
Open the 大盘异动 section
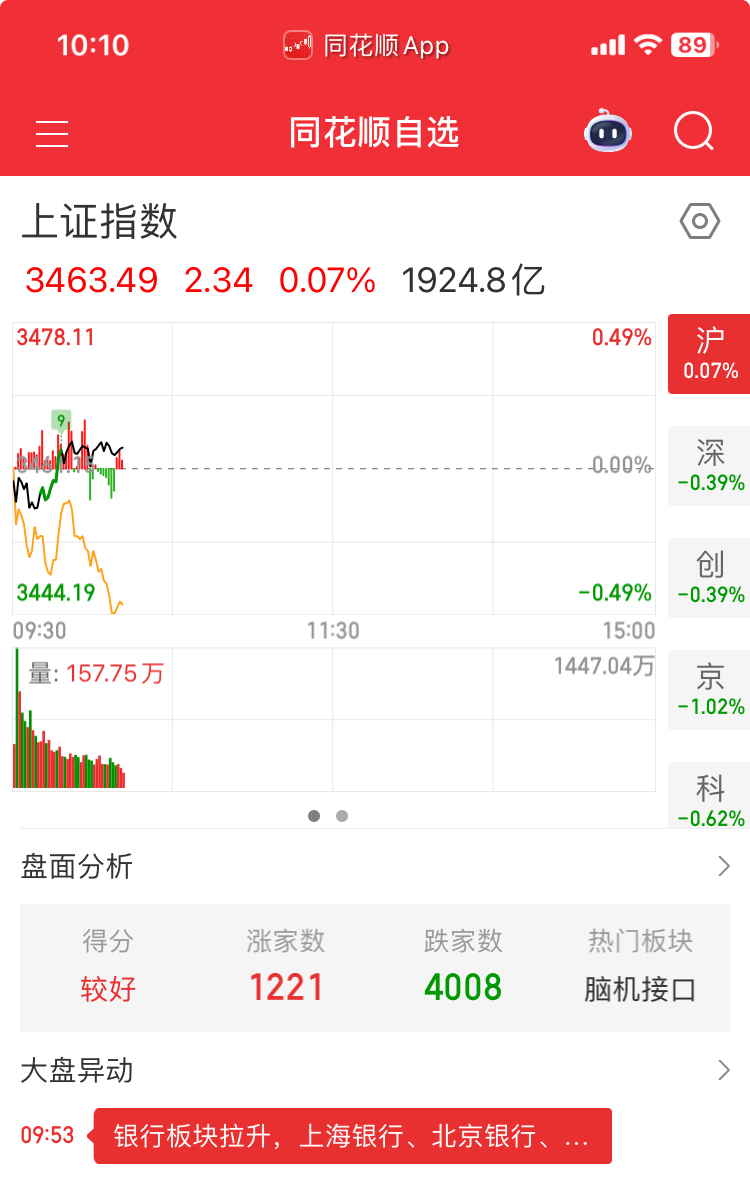pyautogui.click(x=724, y=1071)
